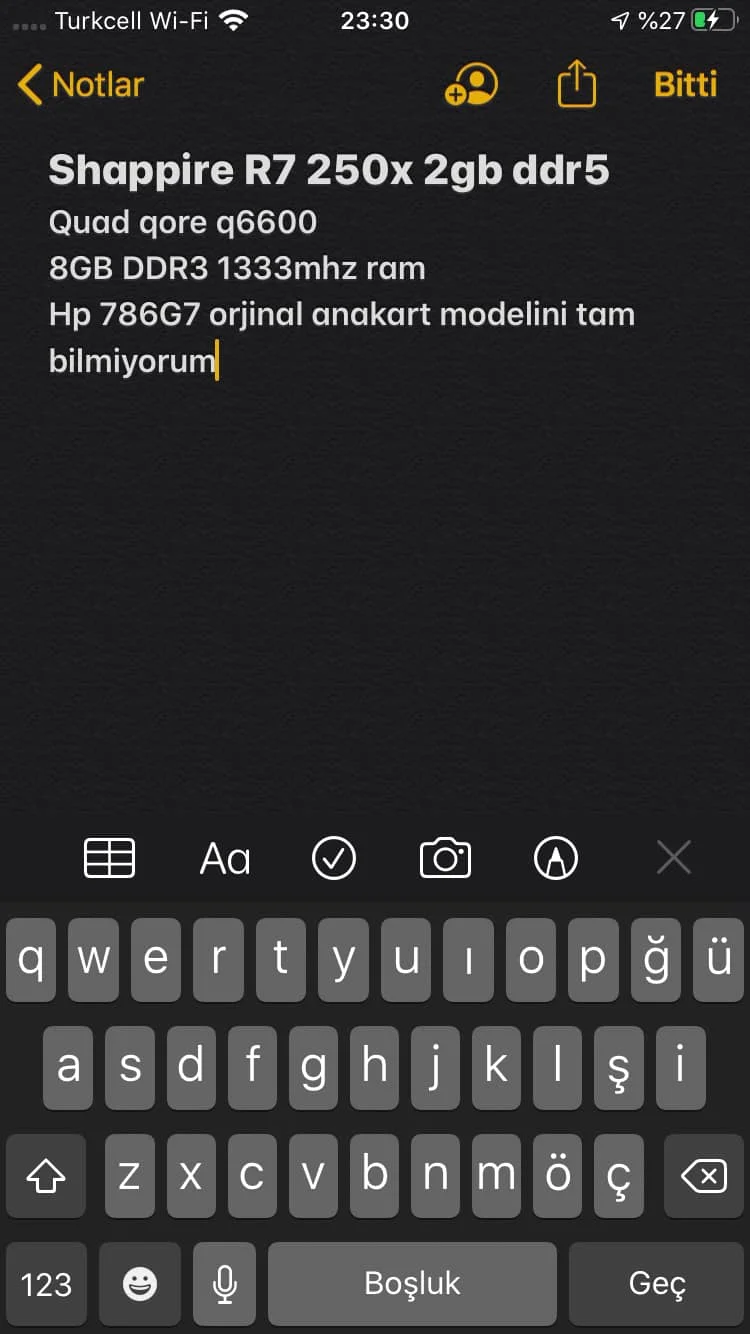Open the emoji keyboard
This screenshot has width=750, height=1334.
(140, 1284)
